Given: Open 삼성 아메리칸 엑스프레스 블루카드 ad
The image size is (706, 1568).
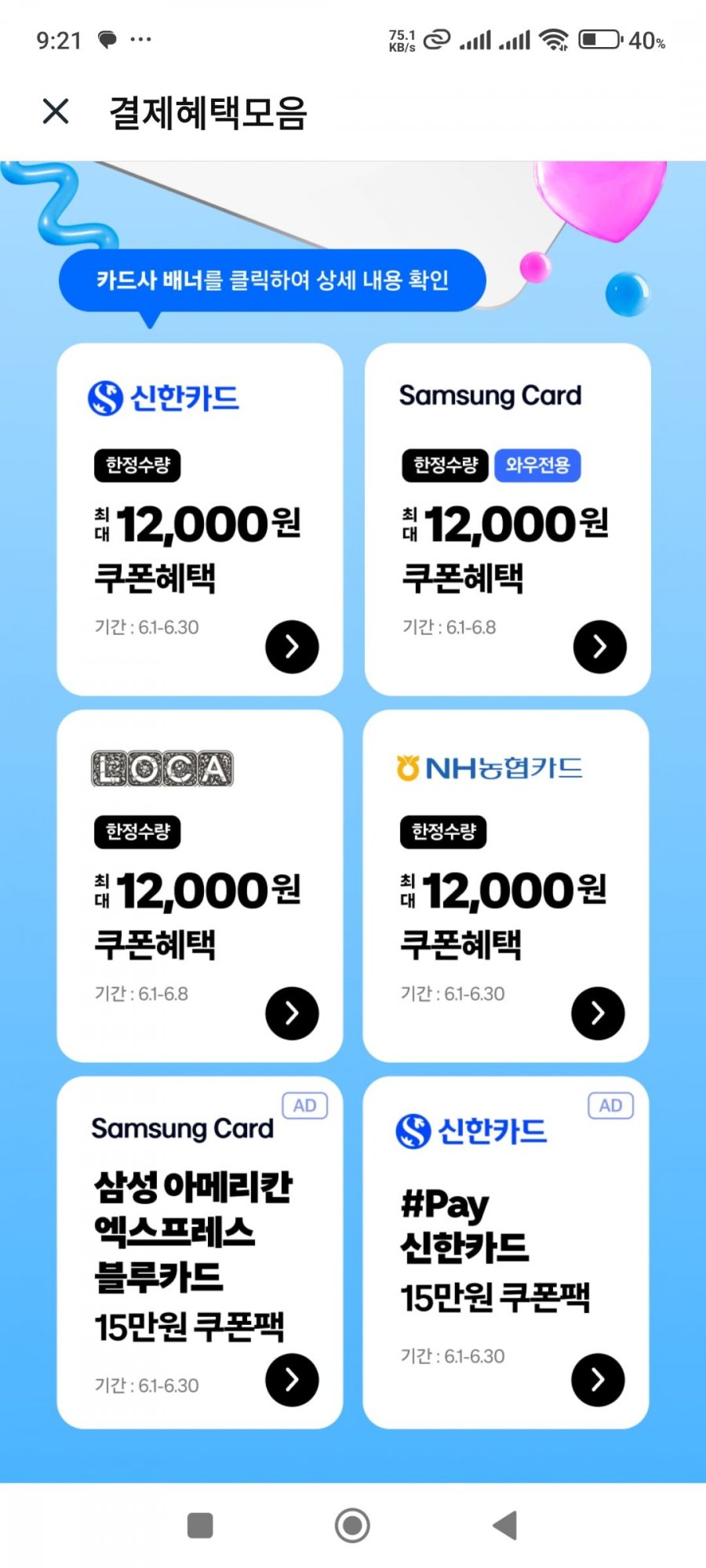Looking at the screenshot, I should 199,1252.
